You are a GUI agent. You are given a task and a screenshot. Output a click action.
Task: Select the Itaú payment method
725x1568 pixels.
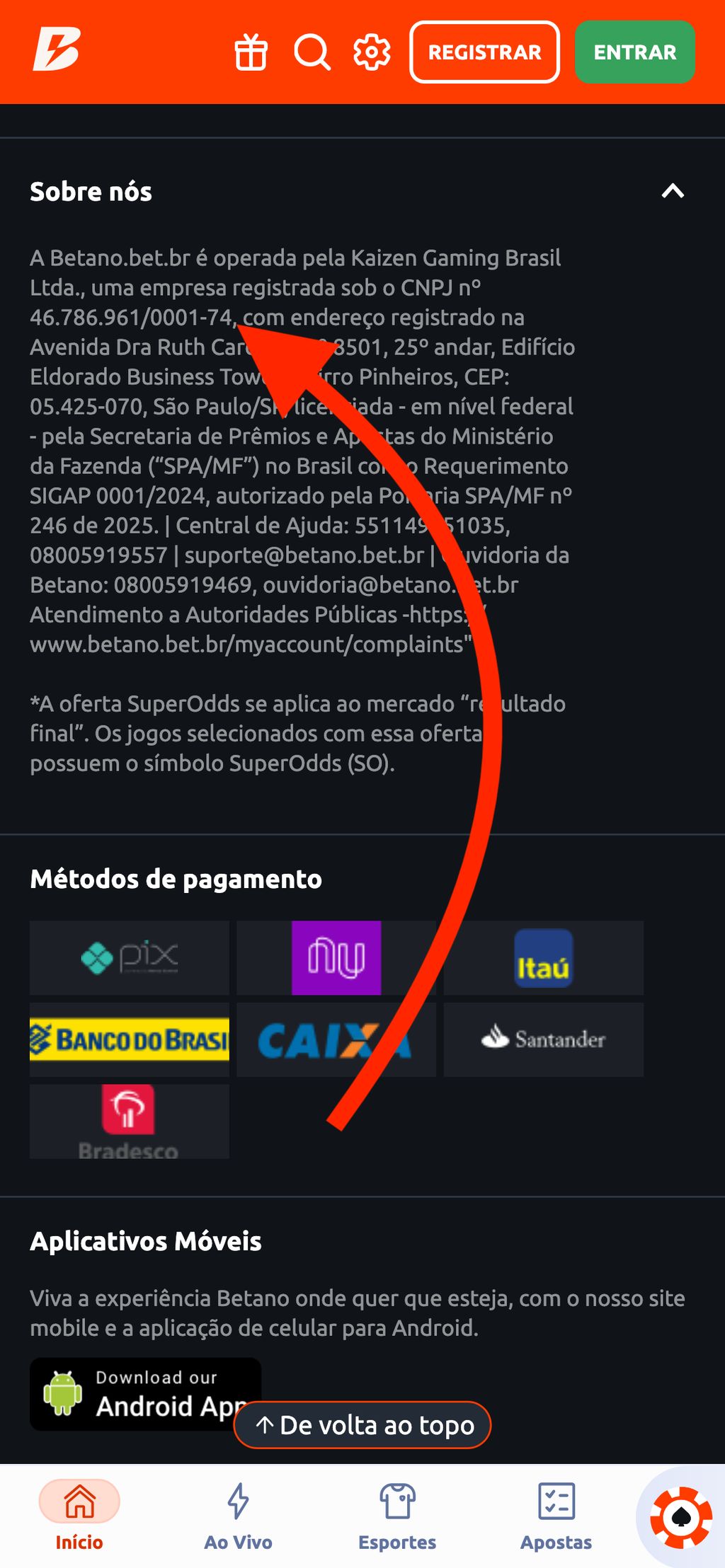coord(542,959)
